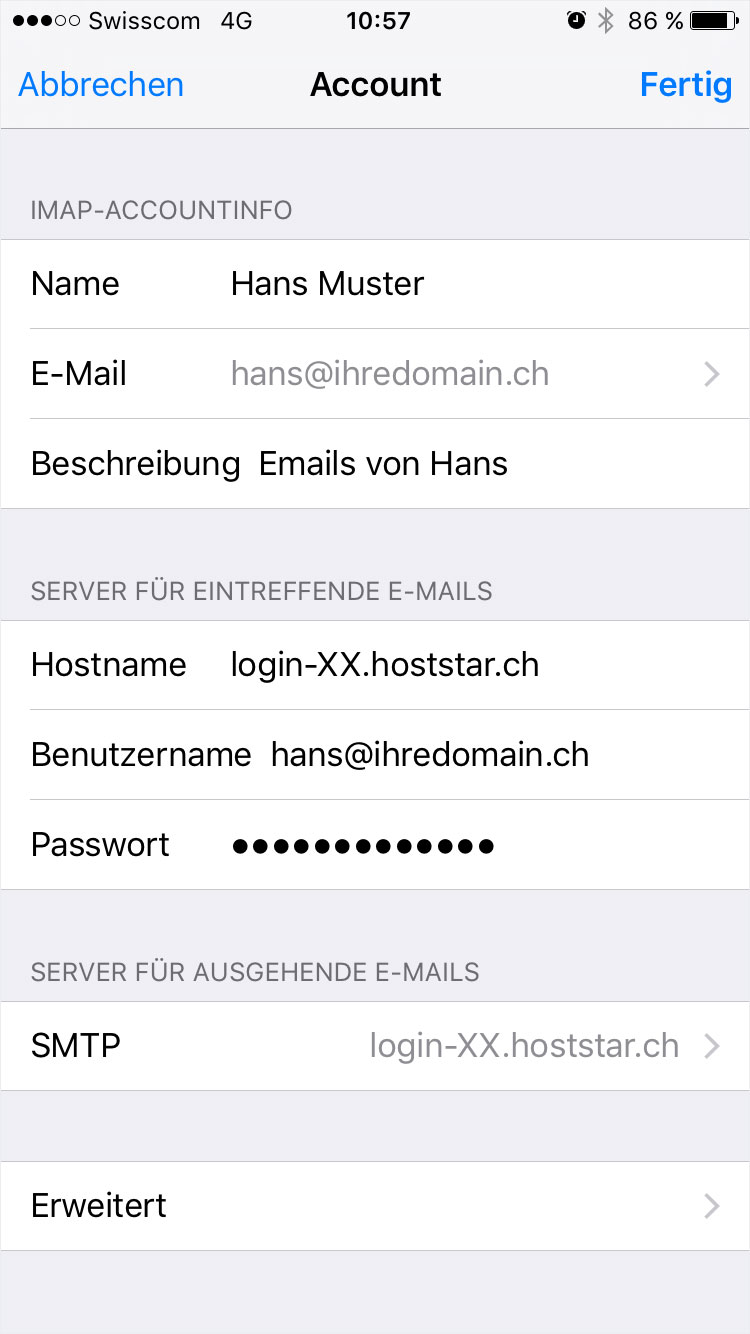The width and height of the screenshot is (750, 1334).
Task: Open SMTP outgoing server settings
Action: (375, 1046)
